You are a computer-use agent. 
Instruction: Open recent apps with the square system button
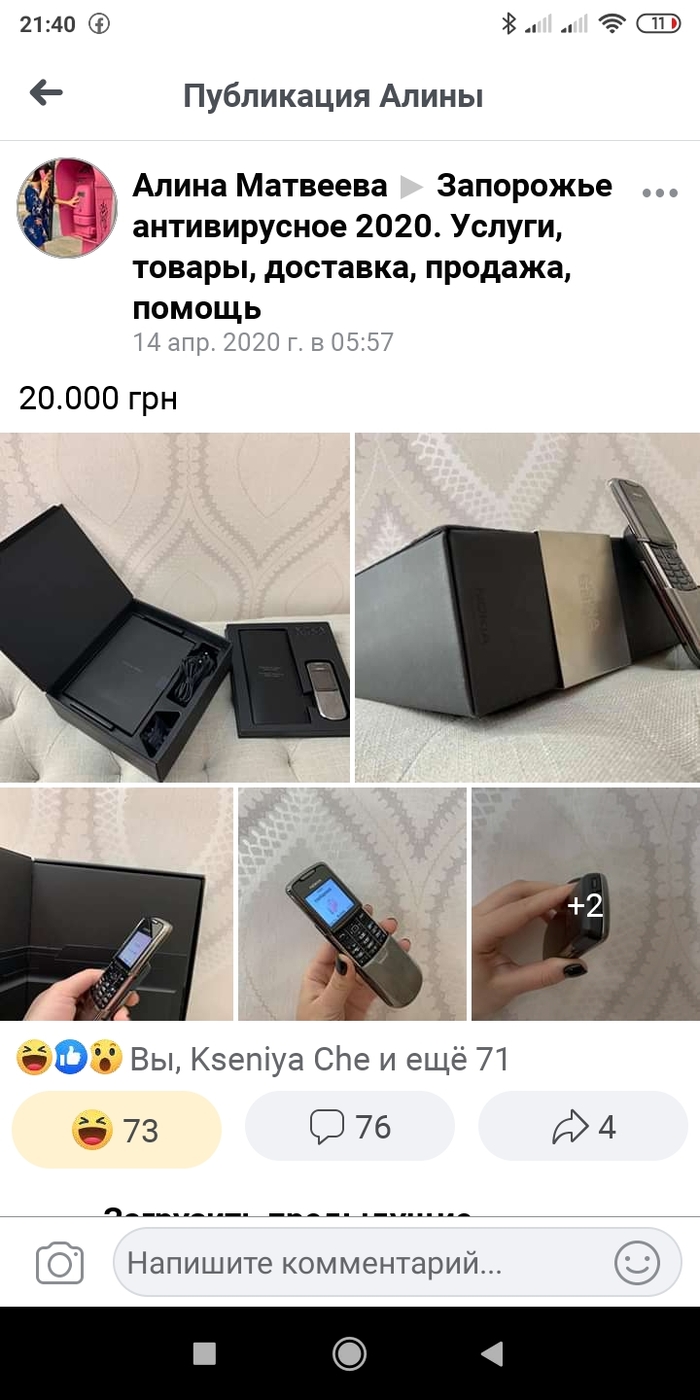[x=204, y=1354]
